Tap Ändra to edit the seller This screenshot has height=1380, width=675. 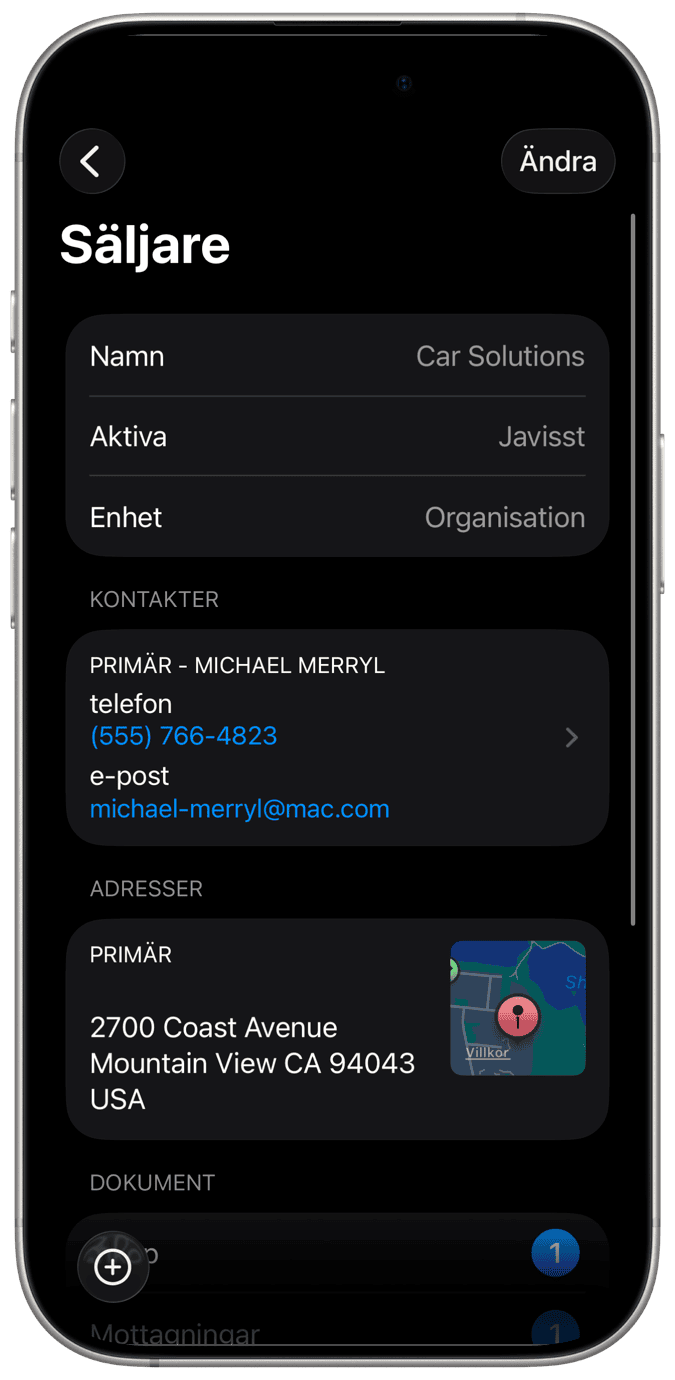point(557,161)
